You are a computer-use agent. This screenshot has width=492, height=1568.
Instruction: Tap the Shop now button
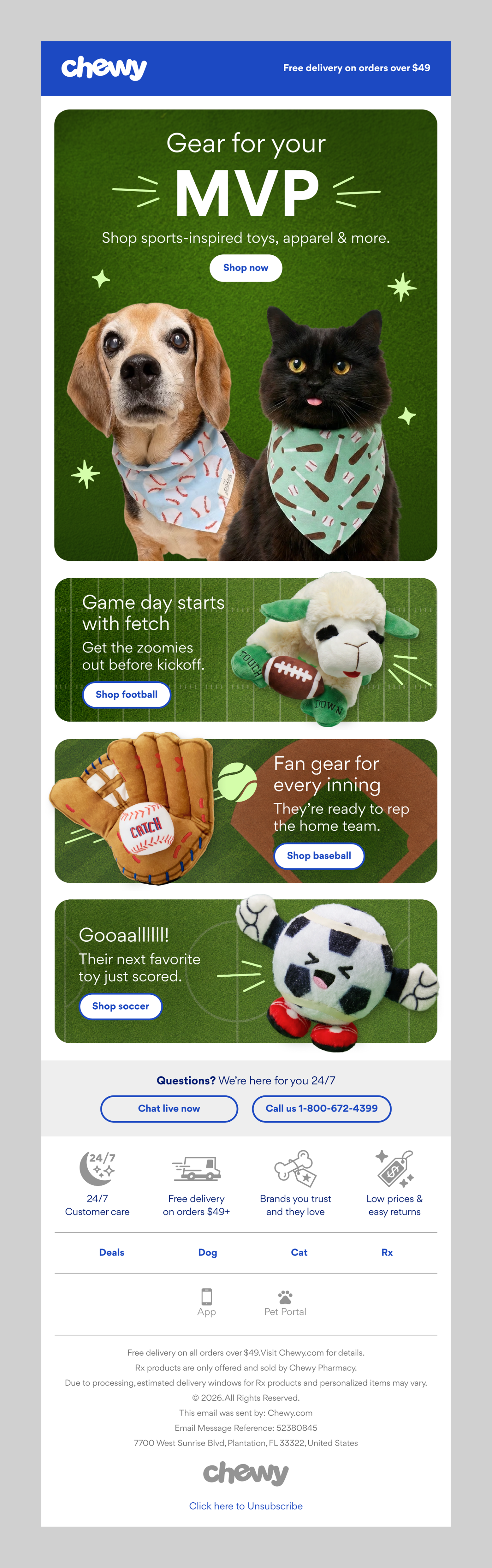click(246, 268)
